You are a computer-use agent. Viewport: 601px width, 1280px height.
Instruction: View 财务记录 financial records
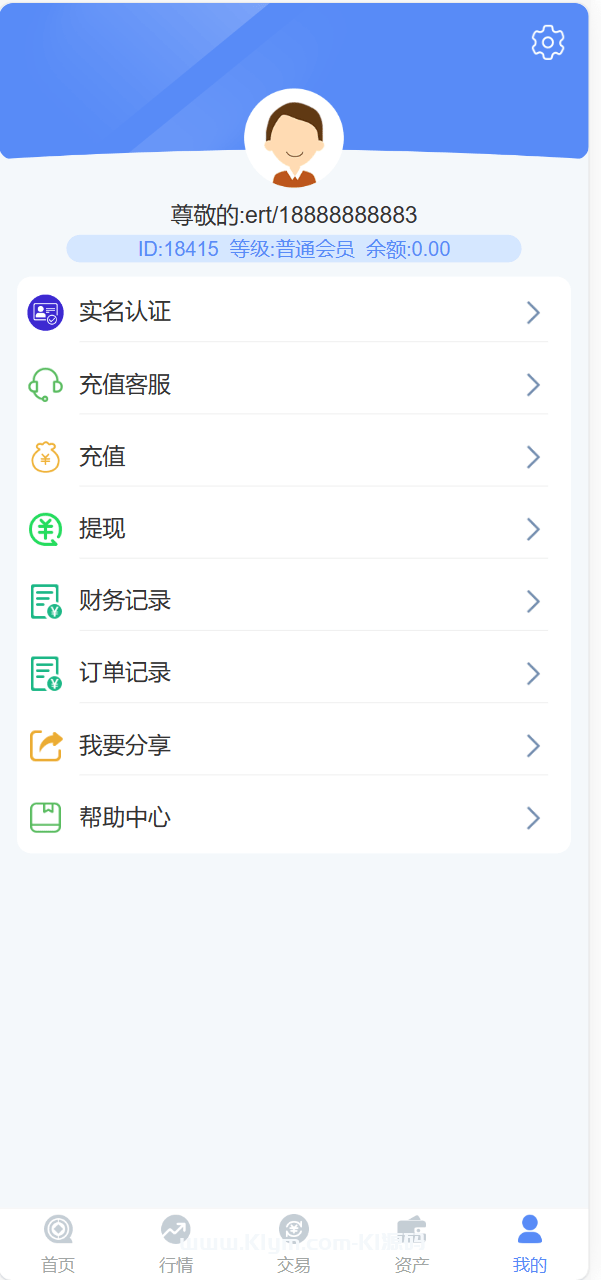point(293,601)
